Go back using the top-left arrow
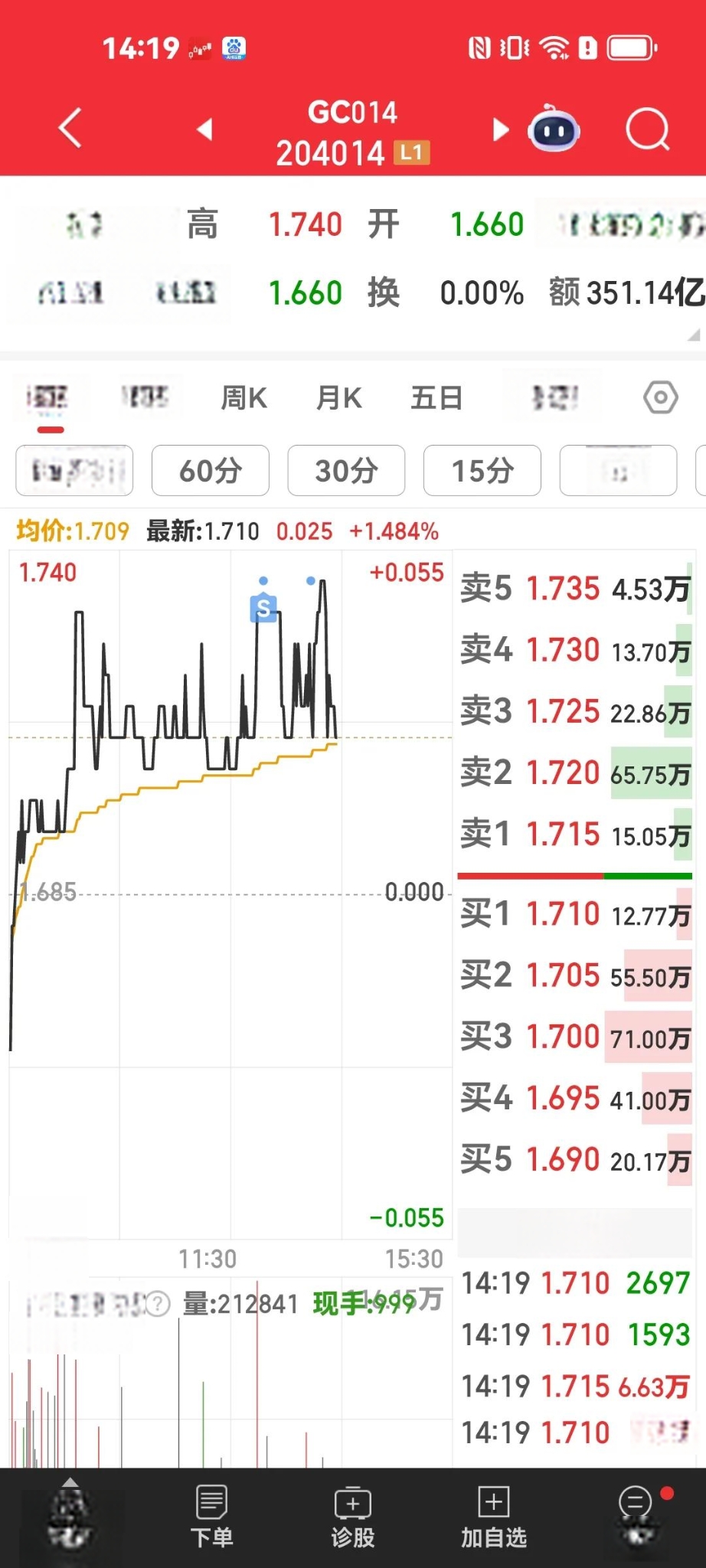The image size is (706, 1568). [x=70, y=128]
